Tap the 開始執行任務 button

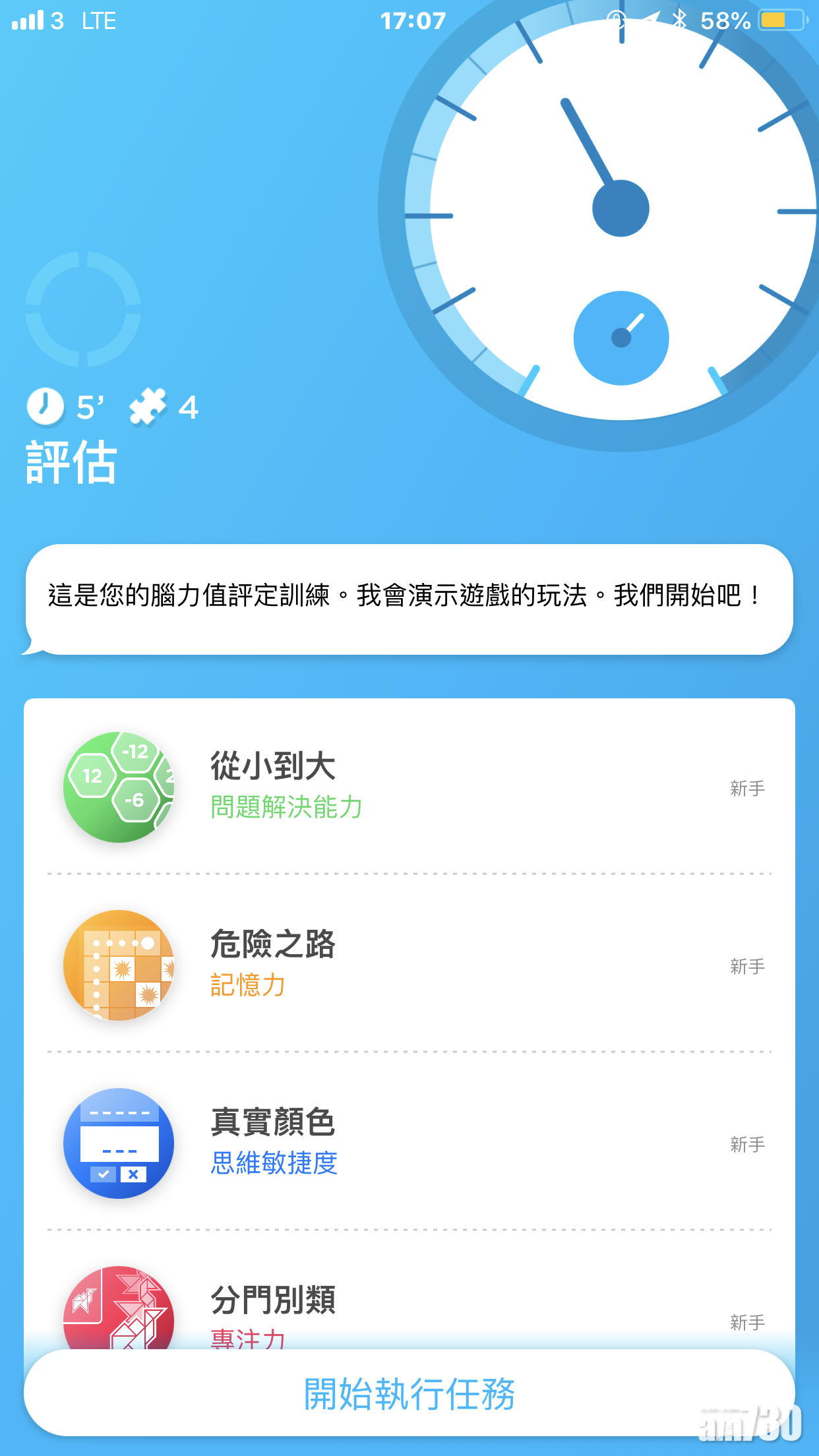point(409,1393)
